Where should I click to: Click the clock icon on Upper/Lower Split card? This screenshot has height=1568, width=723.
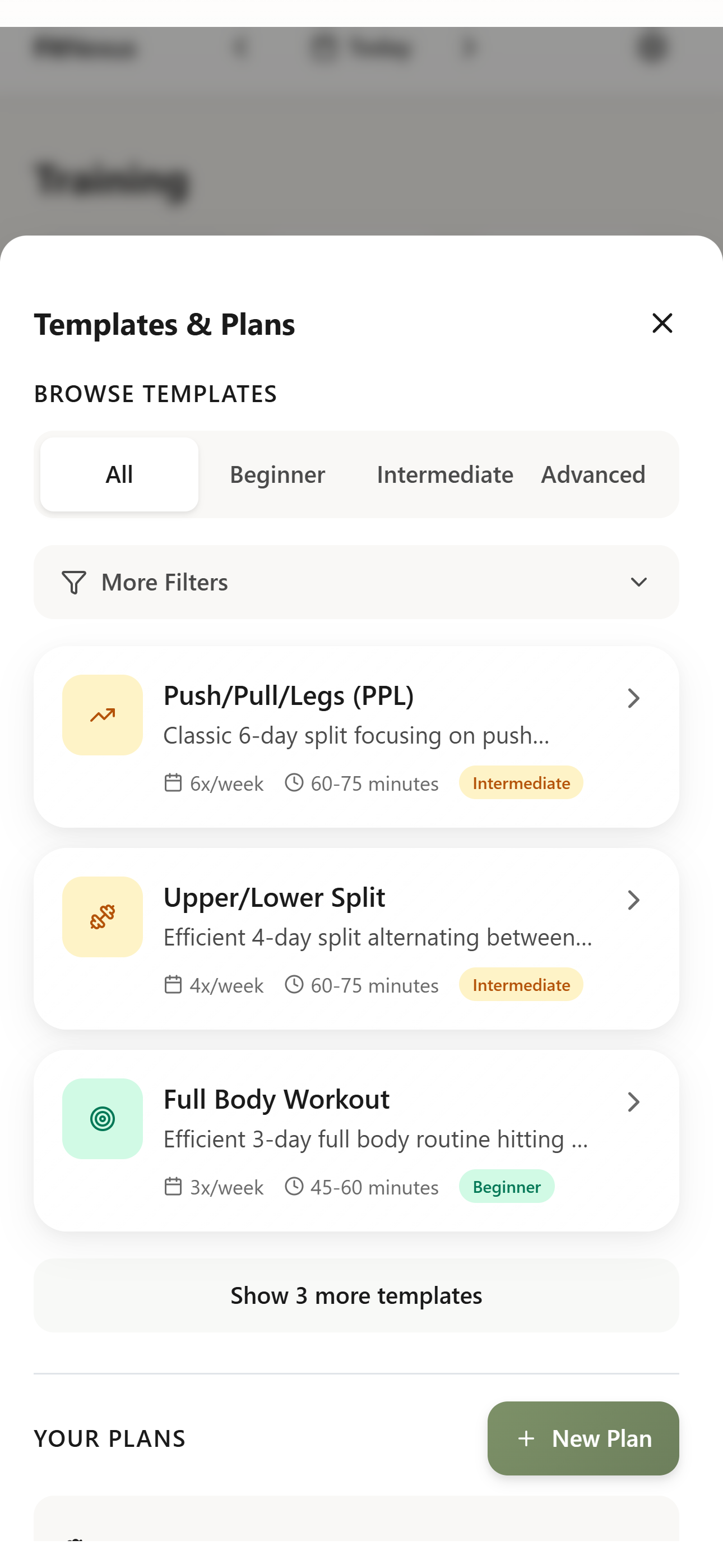coord(296,984)
